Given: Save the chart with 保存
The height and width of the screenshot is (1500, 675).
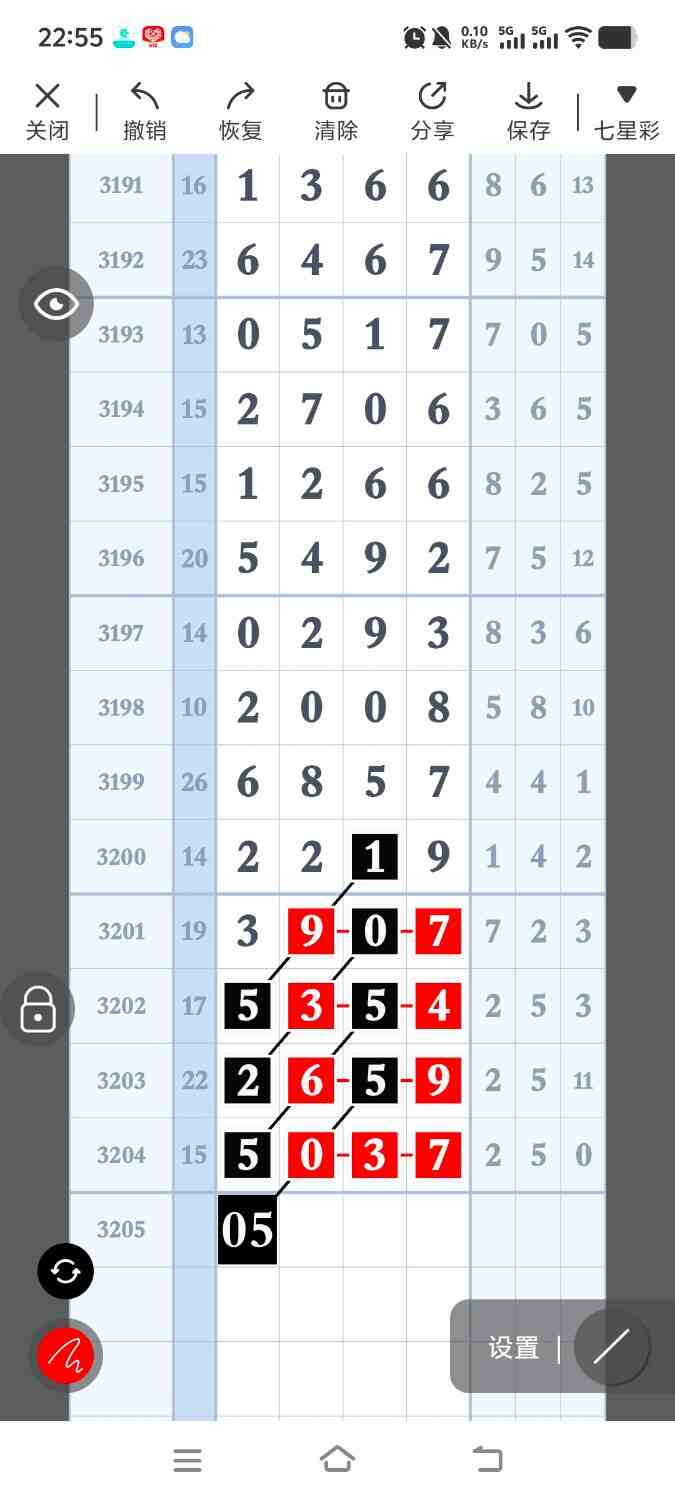Looking at the screenshot, I should [528, 111].
